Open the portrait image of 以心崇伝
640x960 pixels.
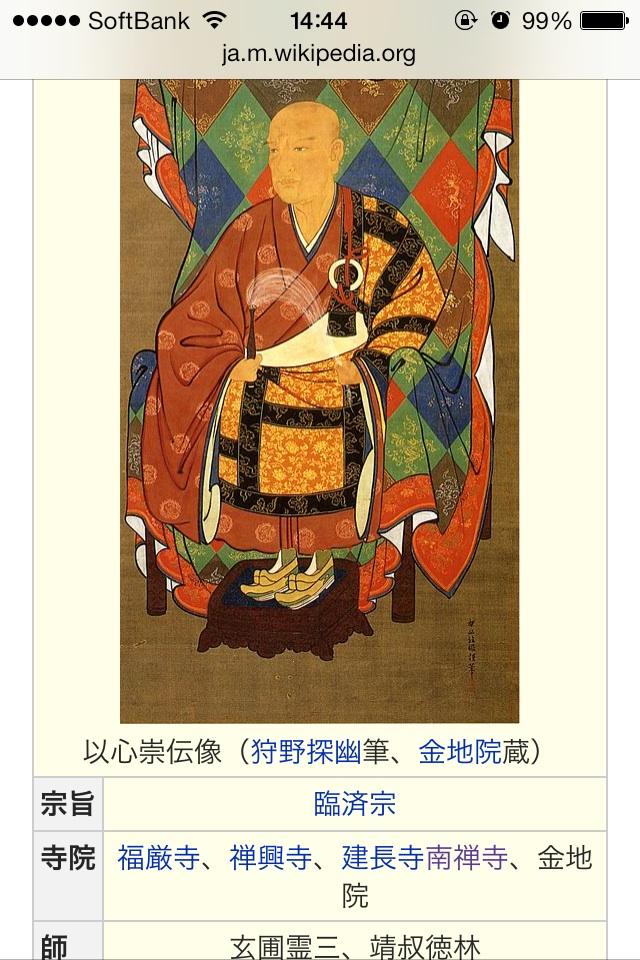[x=319, y=400]
